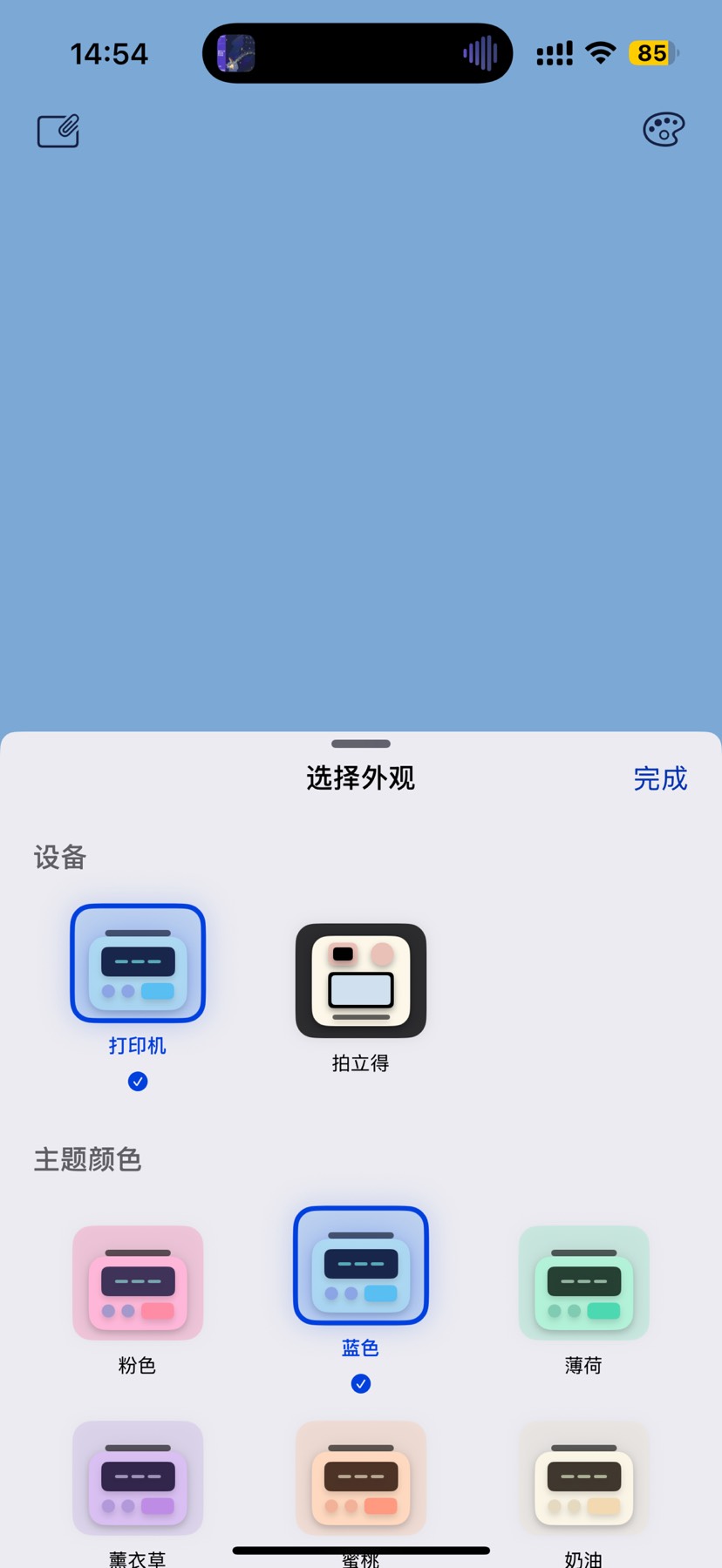Choose the 蜜桃 peach theme icon
Viewport: 722px width, 1568px height.
(x=360, y=1477)
